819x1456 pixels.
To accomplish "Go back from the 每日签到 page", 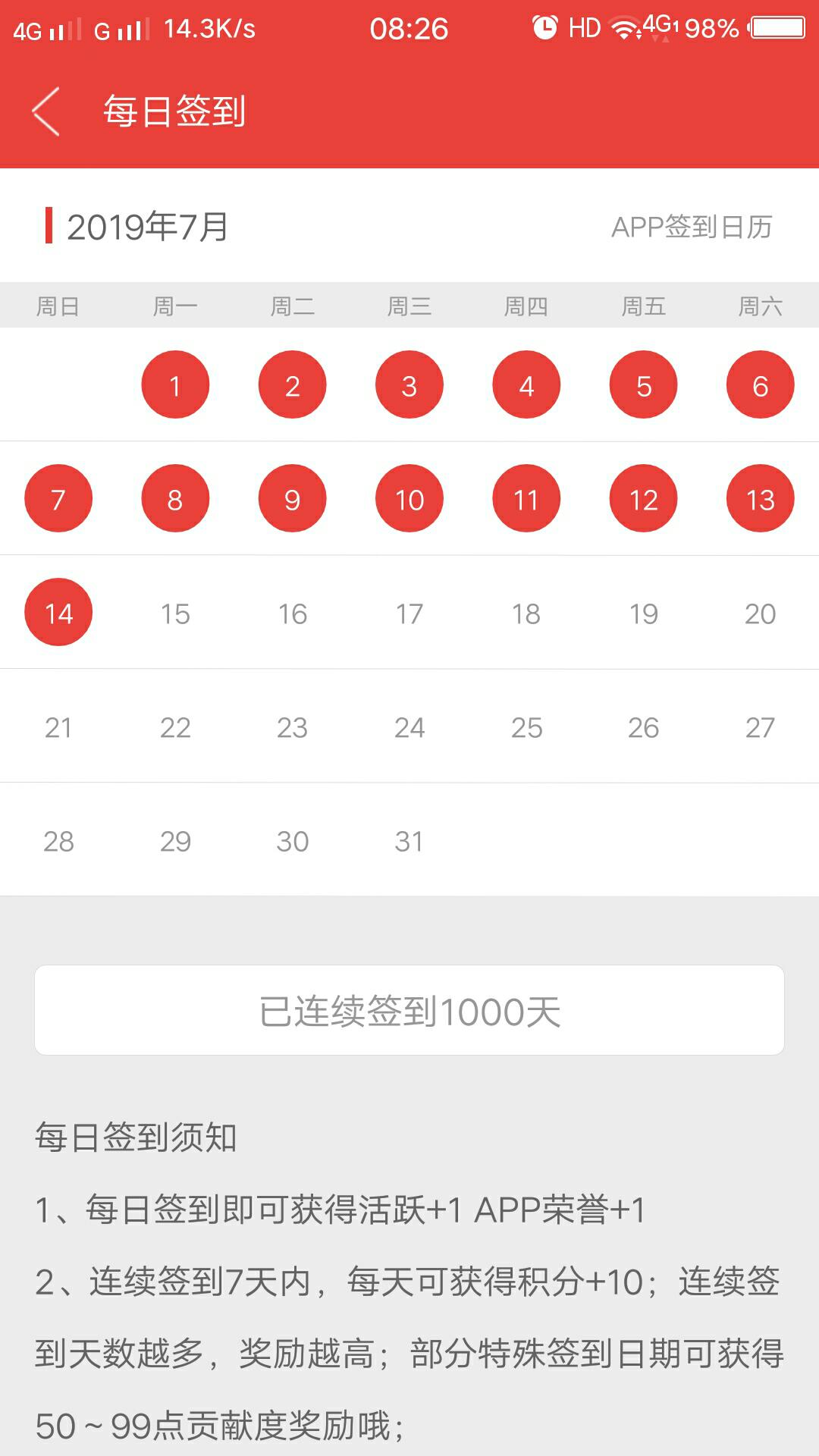I will coord(46,111).
